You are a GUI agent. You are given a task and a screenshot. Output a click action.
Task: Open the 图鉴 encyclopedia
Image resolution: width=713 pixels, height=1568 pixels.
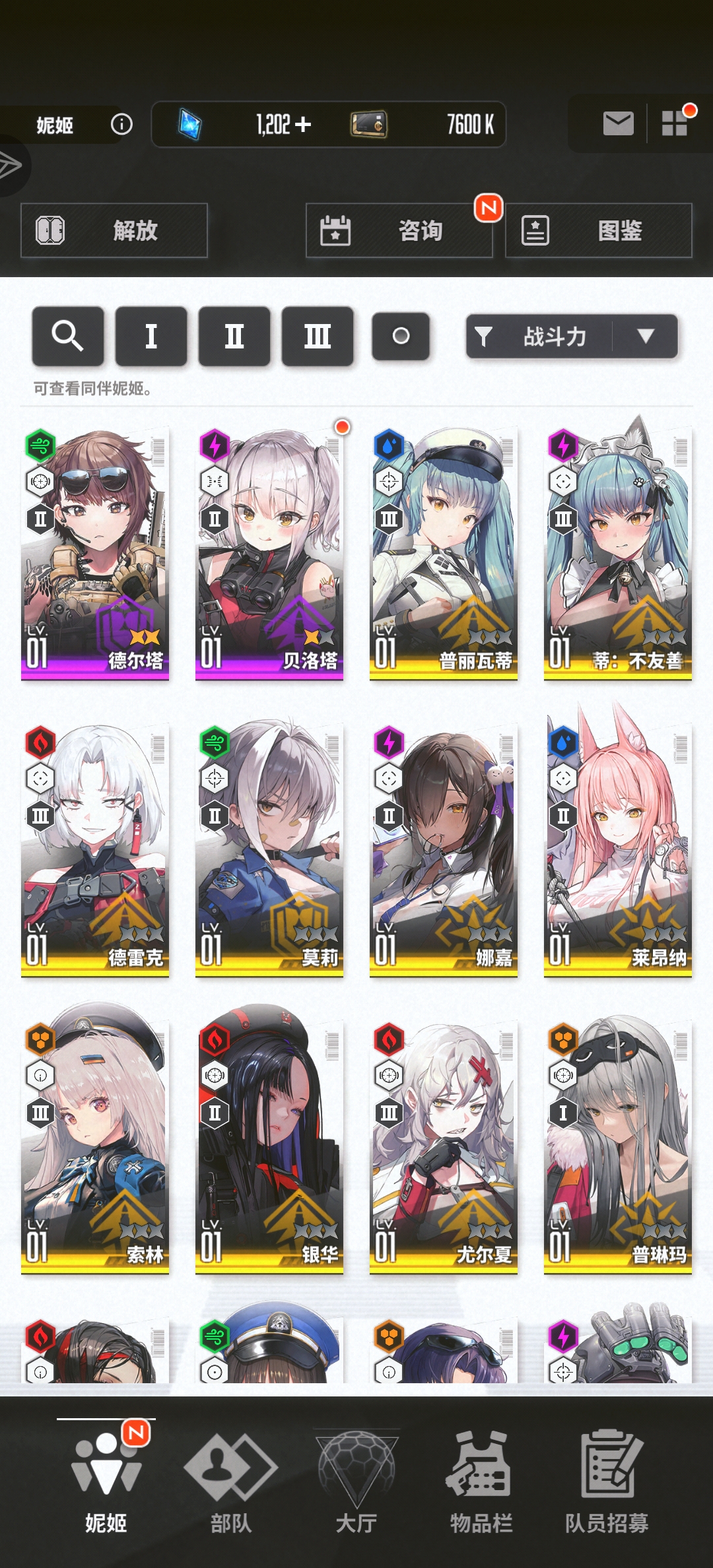pyautogui.click(x=598, y=230)
